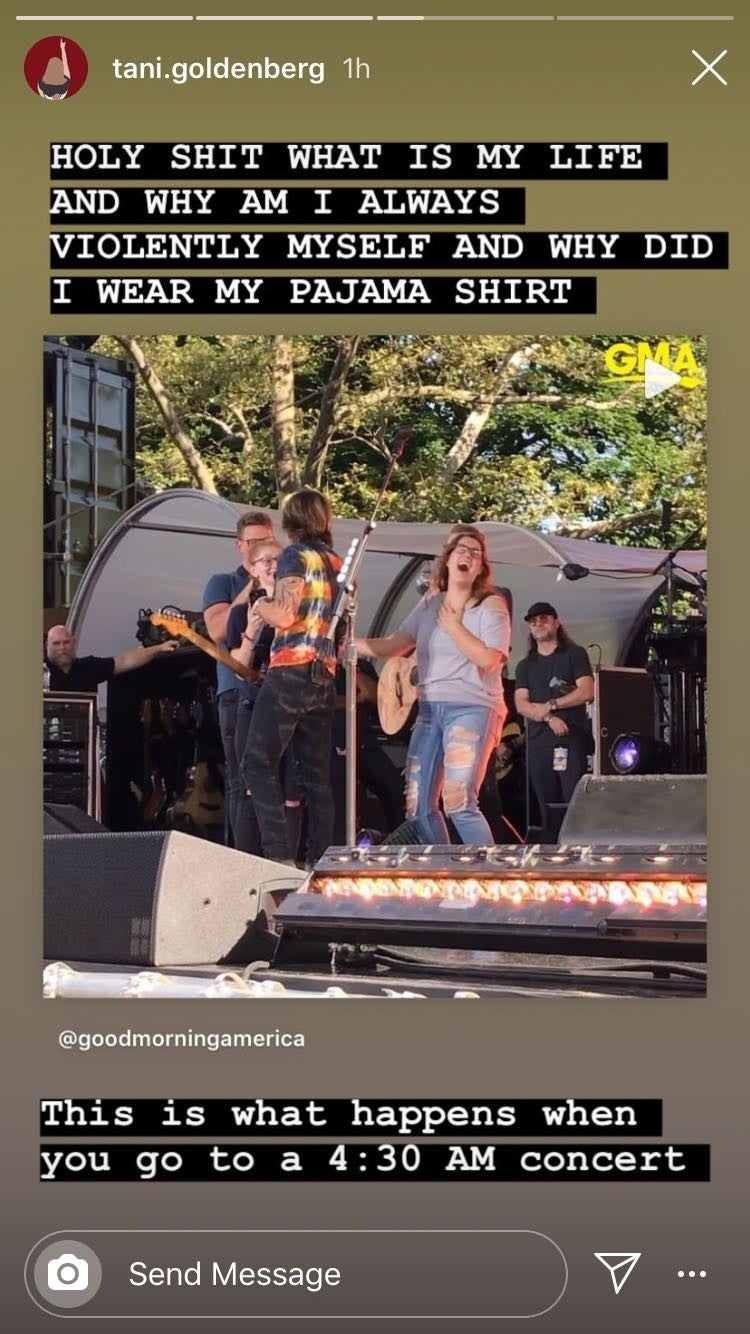The height and width of the screenshot is (1334, 750).
Task: Open the camera to reply
Action: tap(68, 1273)
